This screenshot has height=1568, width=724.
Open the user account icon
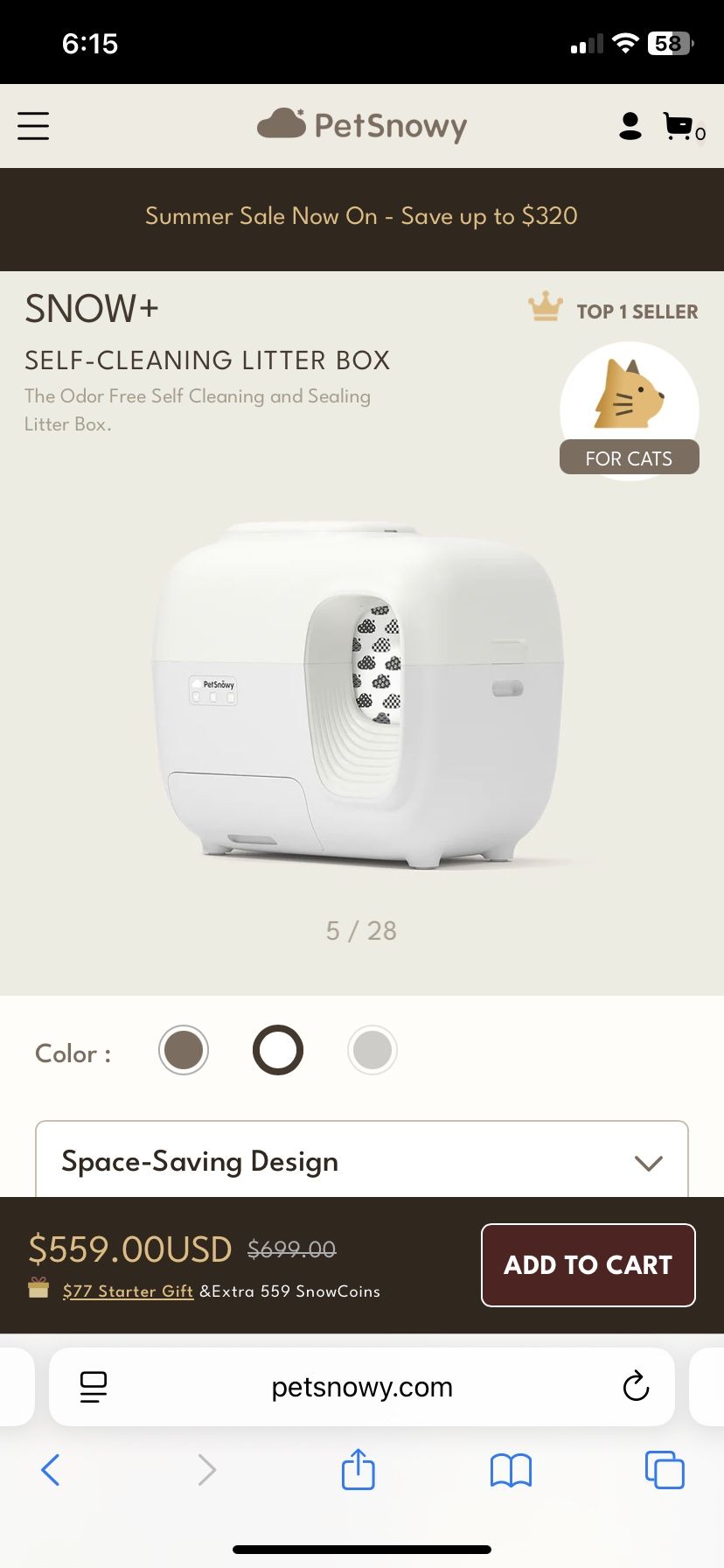pyautogui.click(x=630, y=126)
